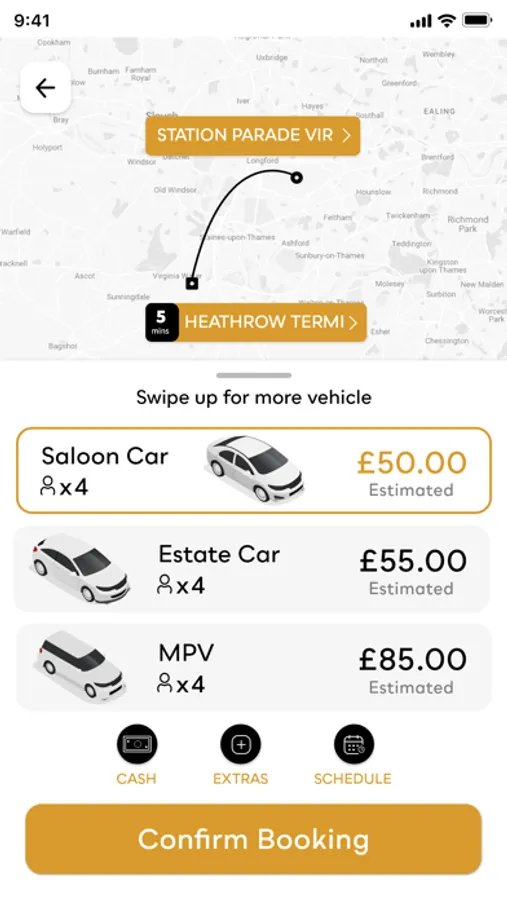The width and height of the screenshot is (507, 900).
Task: Change payment method via the CASH icon
Action: coord(137,744)
